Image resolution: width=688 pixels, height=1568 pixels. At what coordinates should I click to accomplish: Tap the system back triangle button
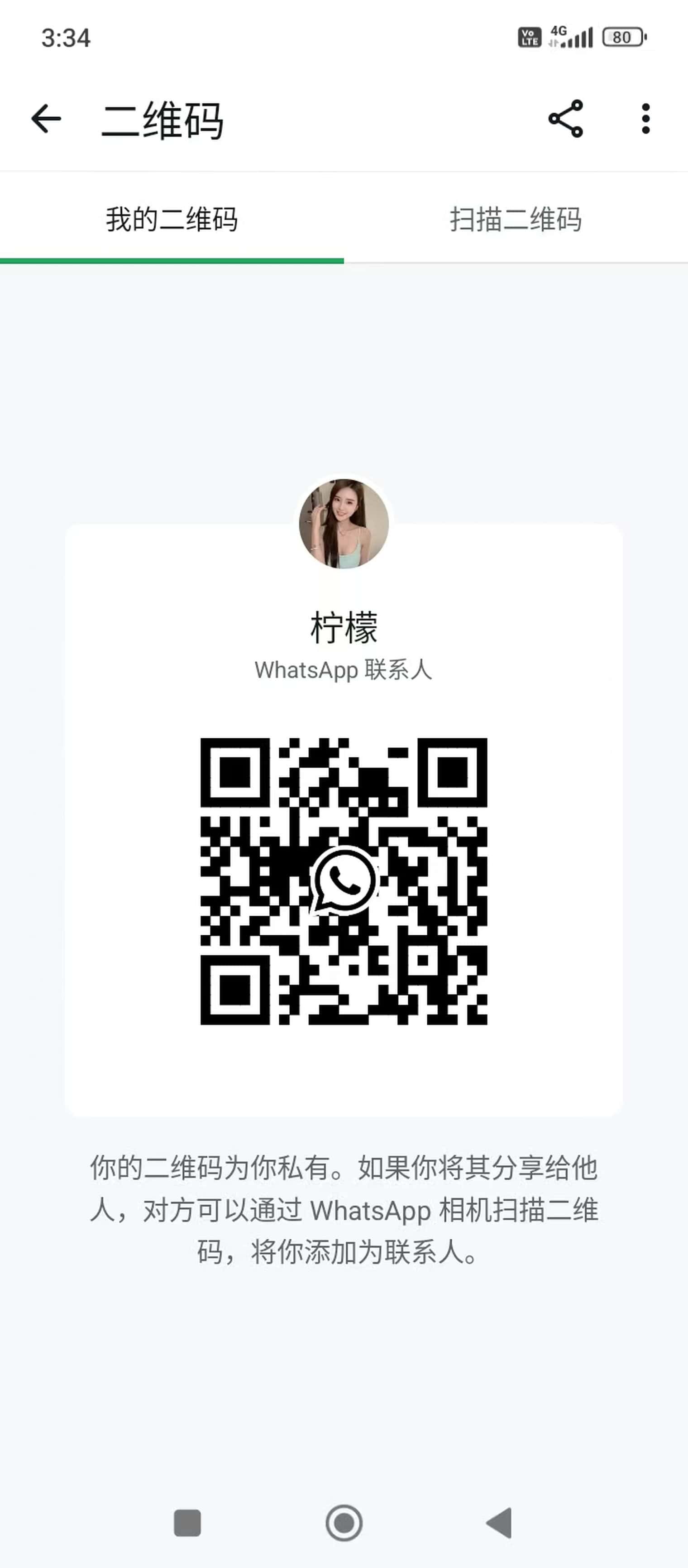[499, 1523]
